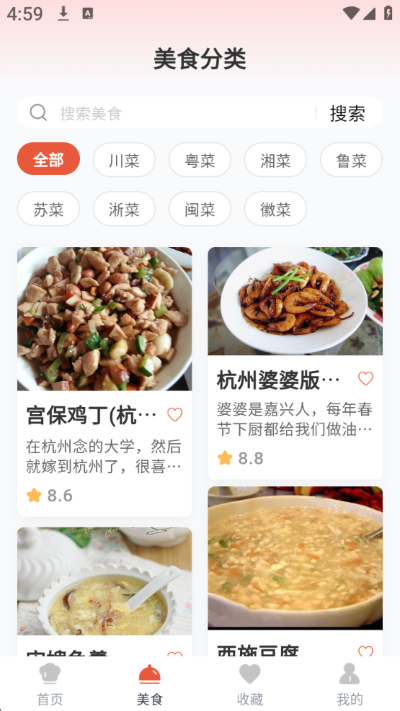Open the 宫保鸡丁 recipe card
400x711 pixels.
pos(104,381)
